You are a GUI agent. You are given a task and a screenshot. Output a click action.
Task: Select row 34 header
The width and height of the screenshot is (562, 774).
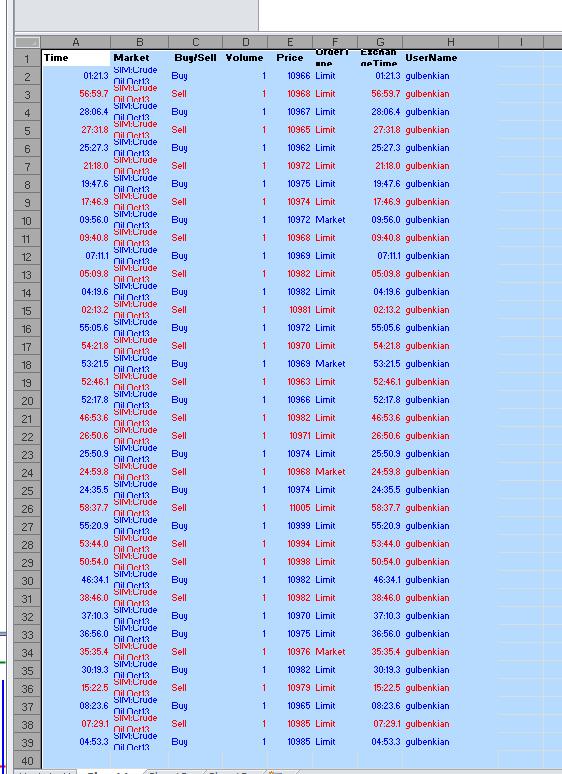[x=28, y=653]
